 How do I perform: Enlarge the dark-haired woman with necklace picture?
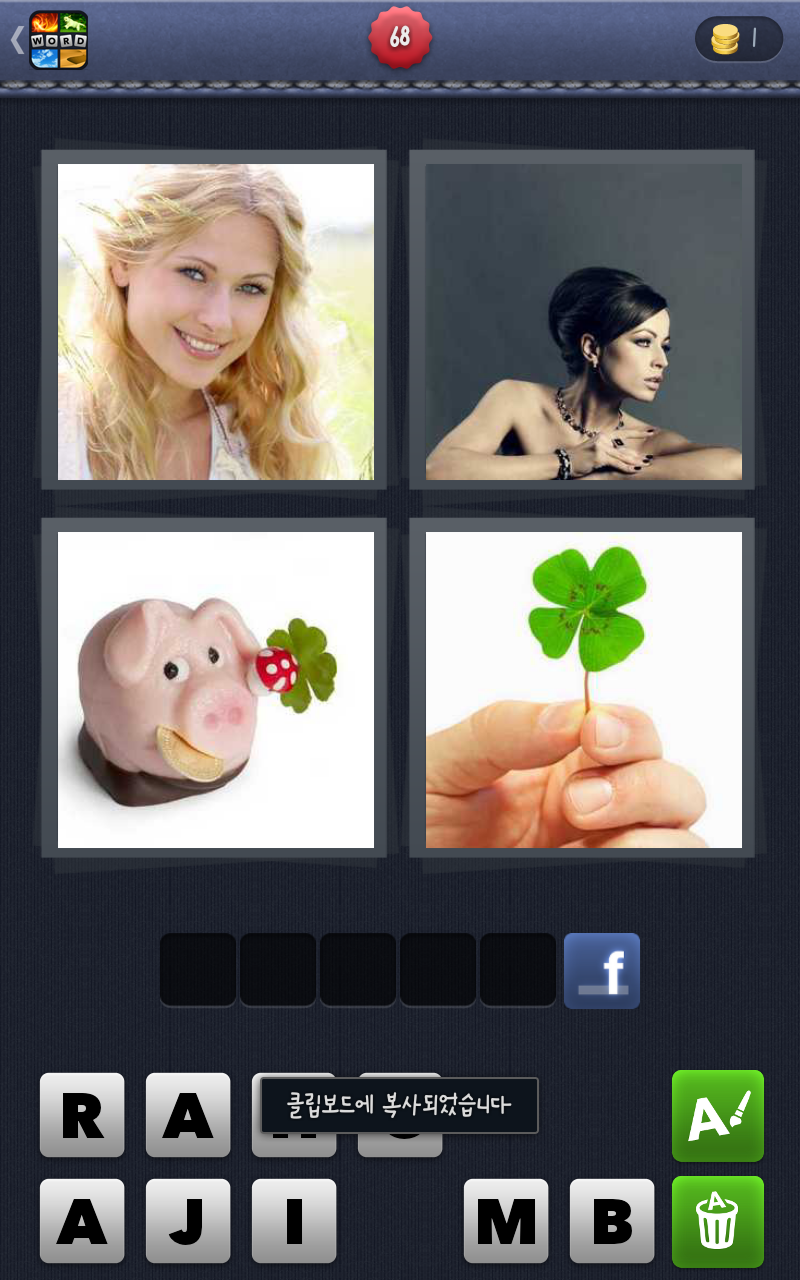coord(584,321)
